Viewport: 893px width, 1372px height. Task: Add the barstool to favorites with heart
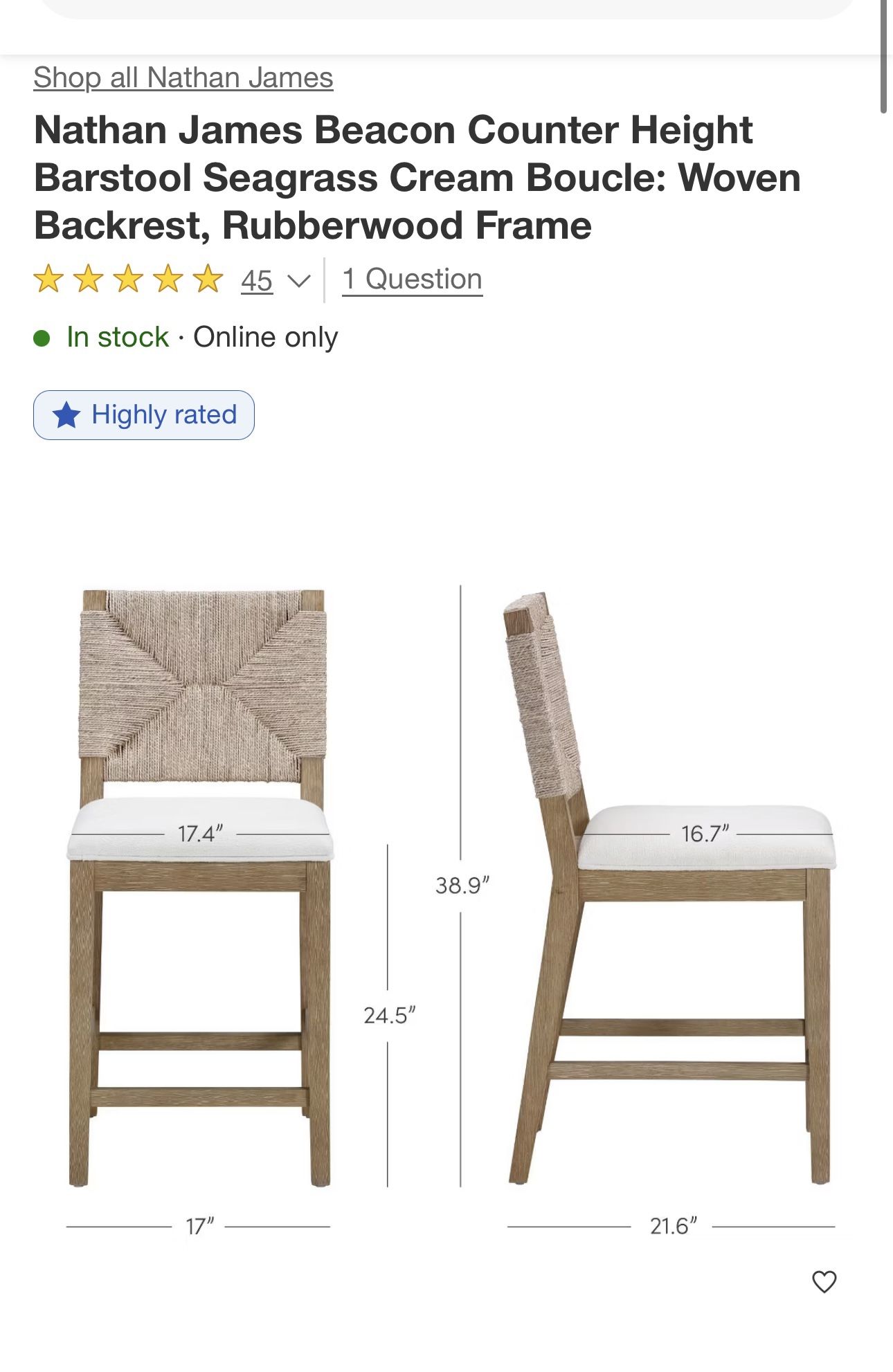pos(824,1281)
